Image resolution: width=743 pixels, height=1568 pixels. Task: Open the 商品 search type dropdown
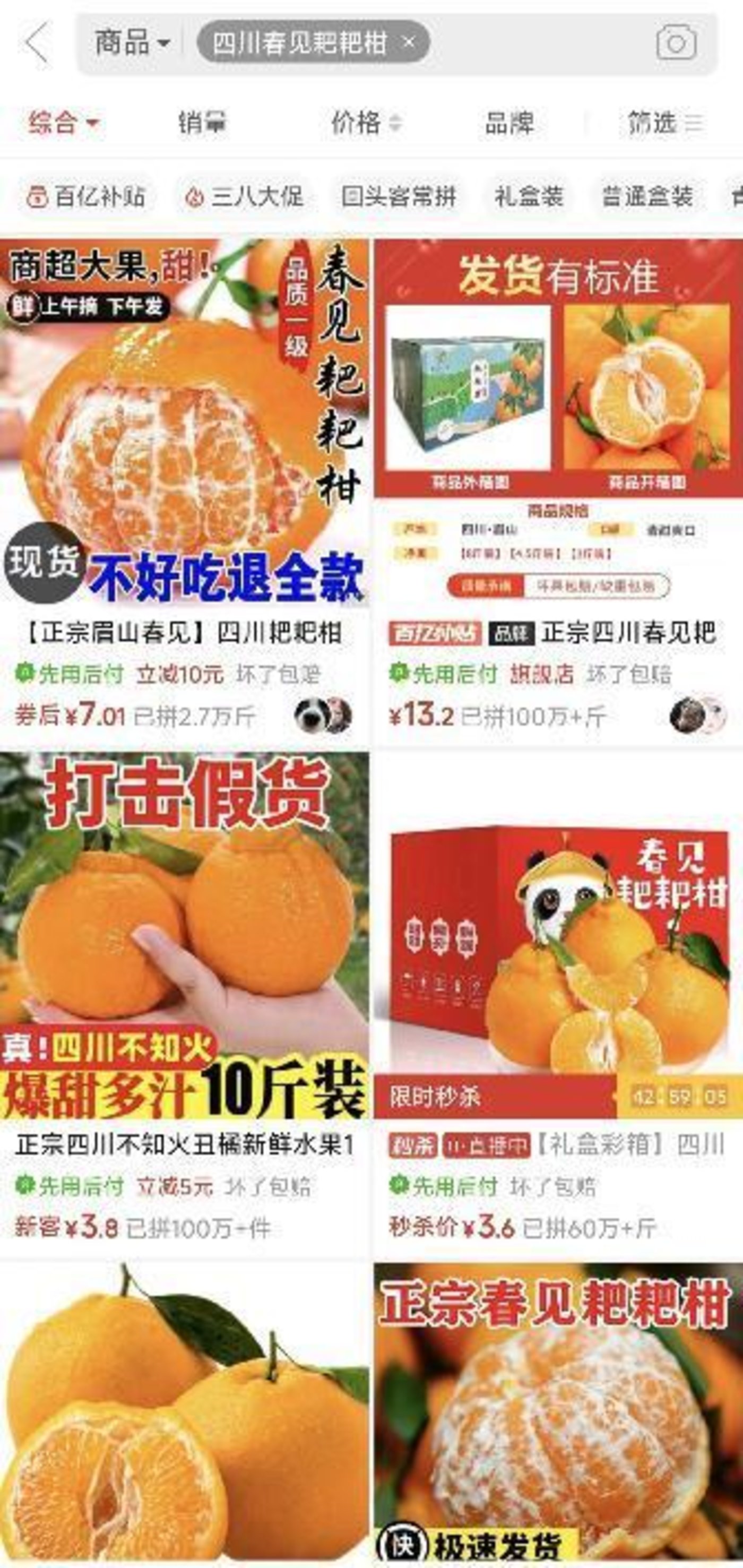click(132, 42)
